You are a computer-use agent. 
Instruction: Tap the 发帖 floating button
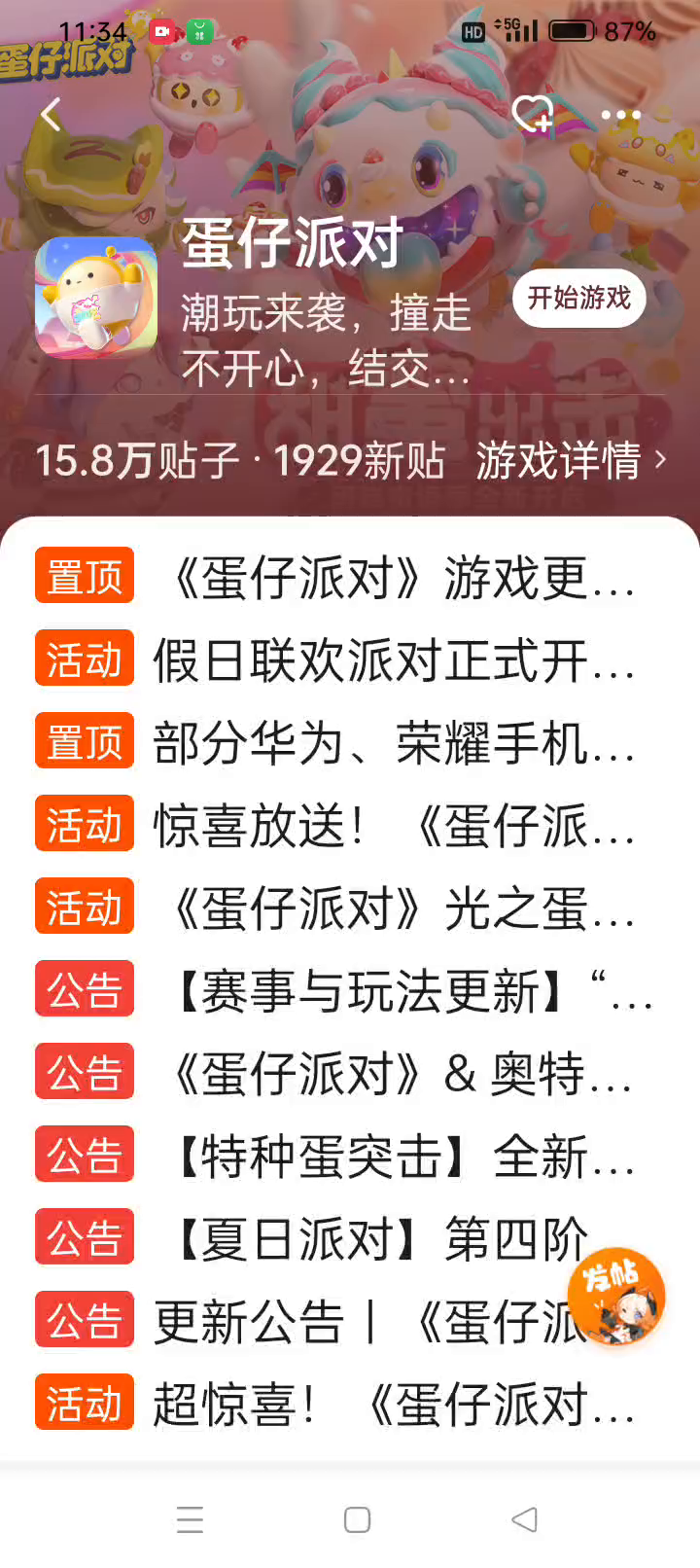point(616,1296)
